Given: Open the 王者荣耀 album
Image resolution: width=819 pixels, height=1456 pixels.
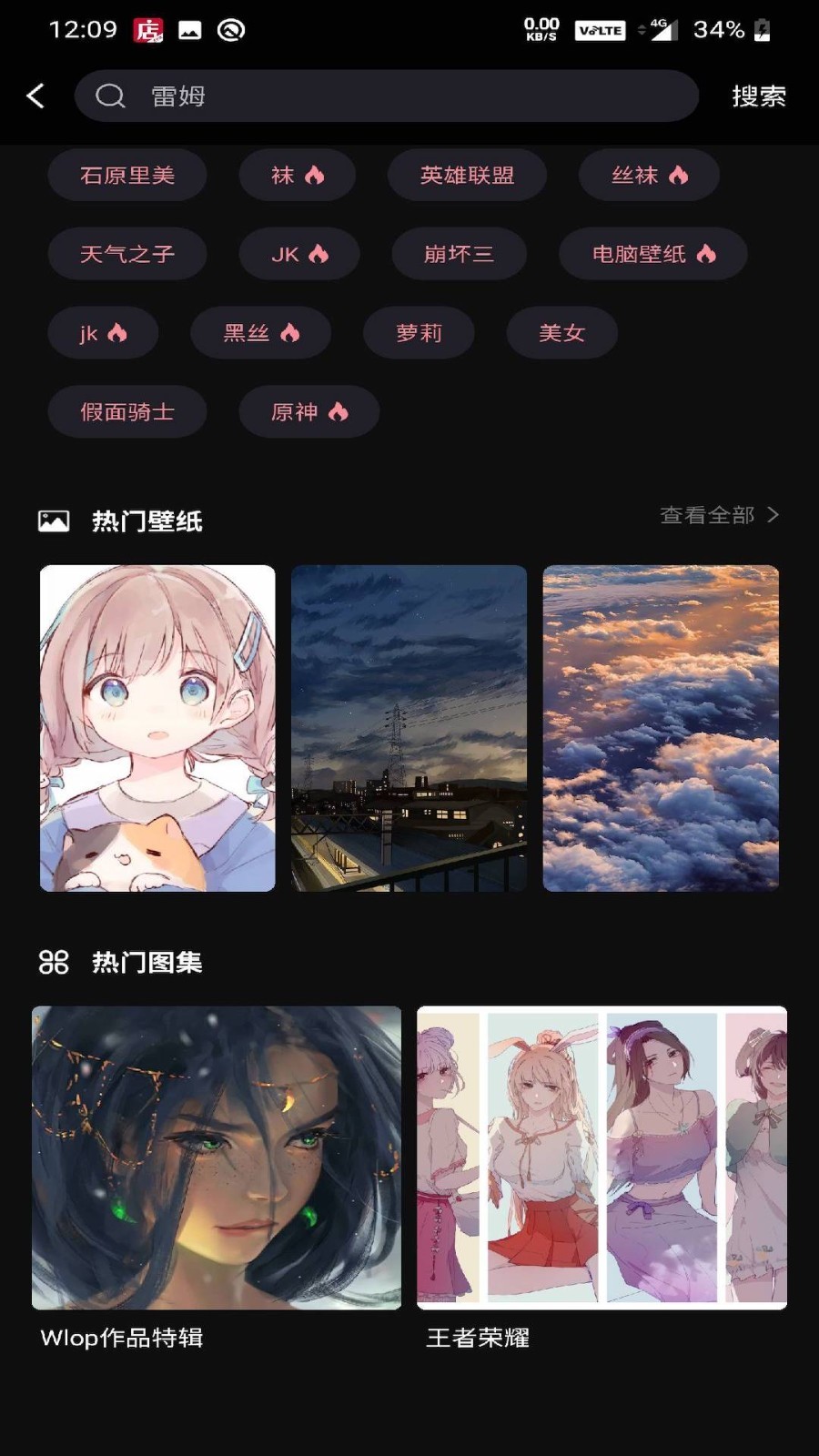Looking at the screenshot, I should tap(602, 1158).
